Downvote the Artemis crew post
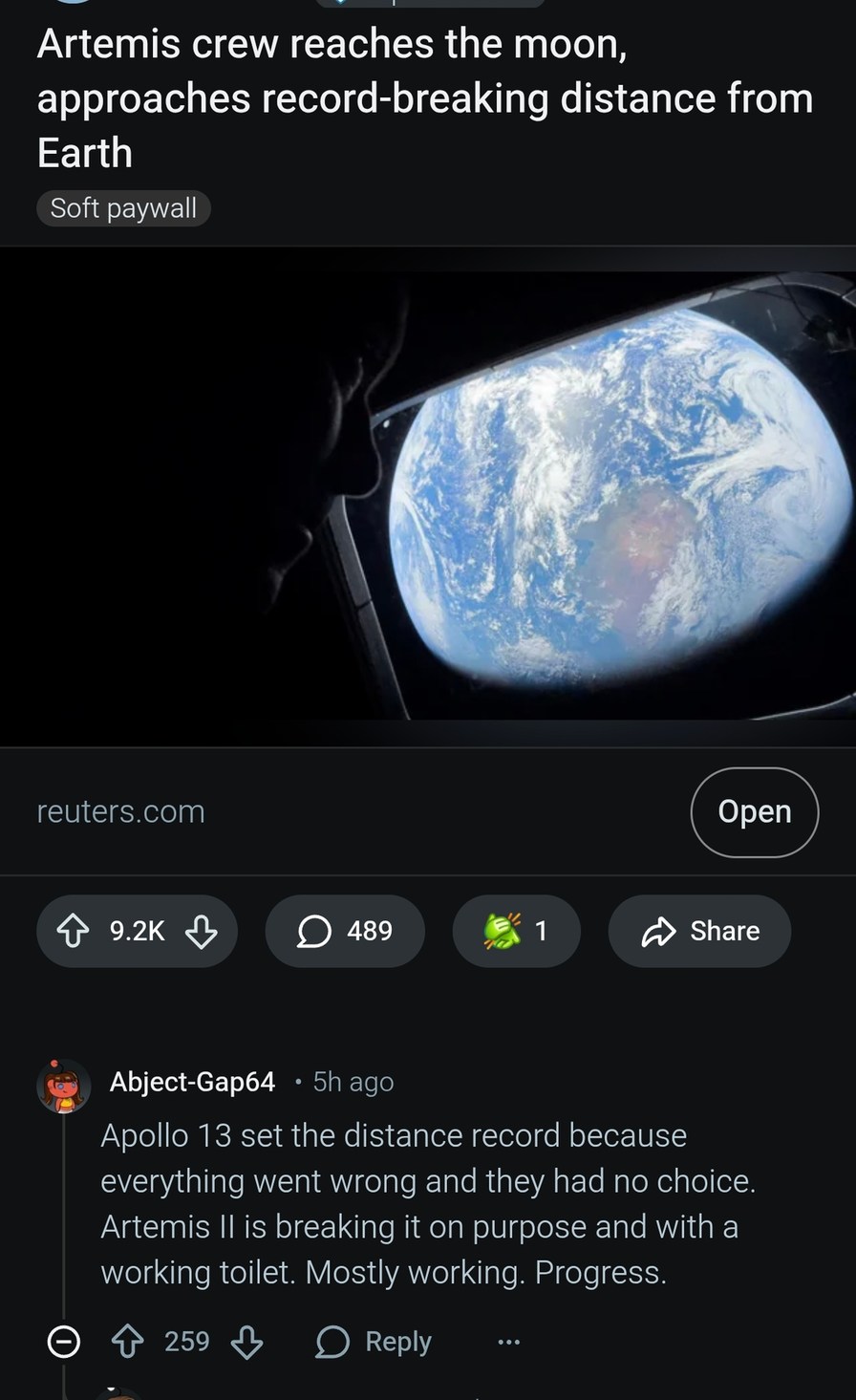The image size is (856, 1400). (201, 931)
